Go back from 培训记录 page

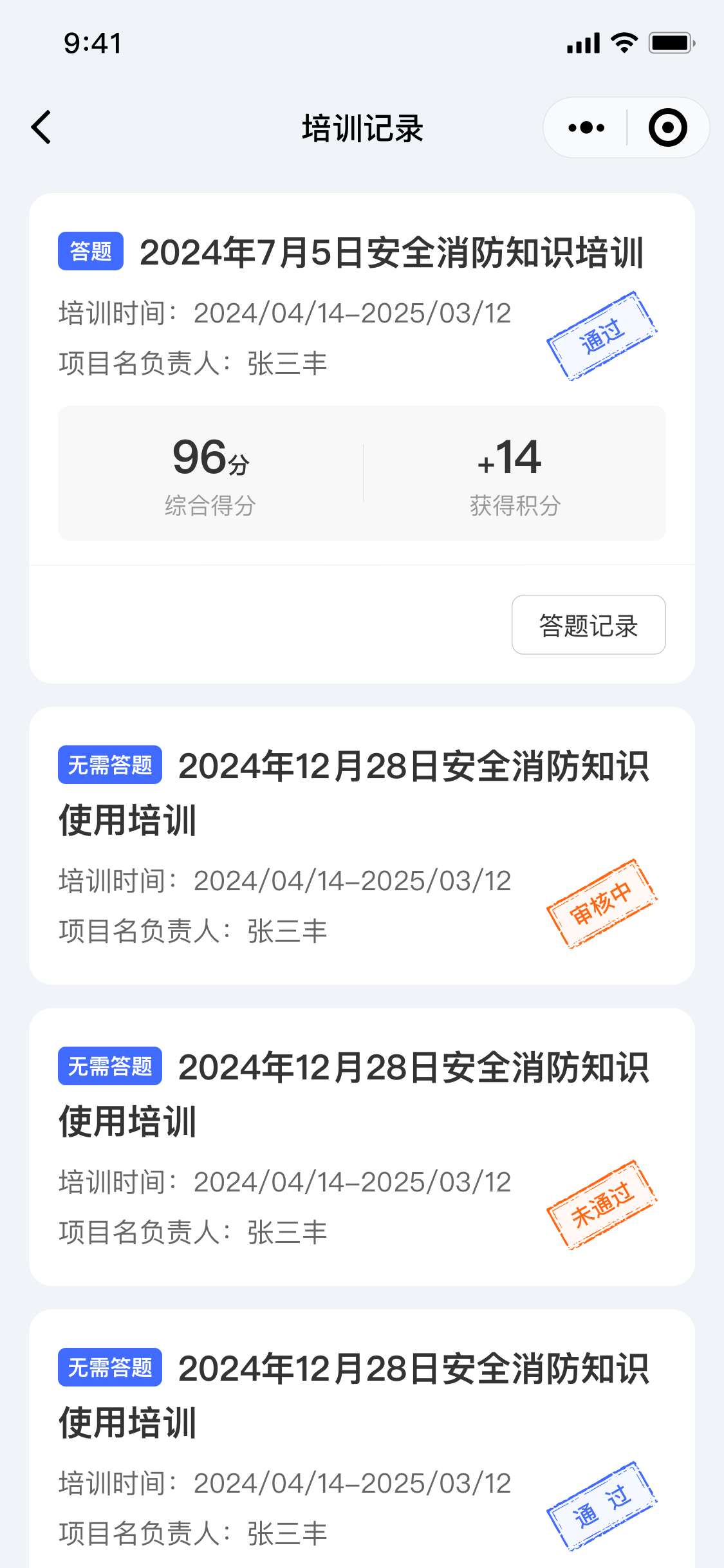tap(42, 127)
